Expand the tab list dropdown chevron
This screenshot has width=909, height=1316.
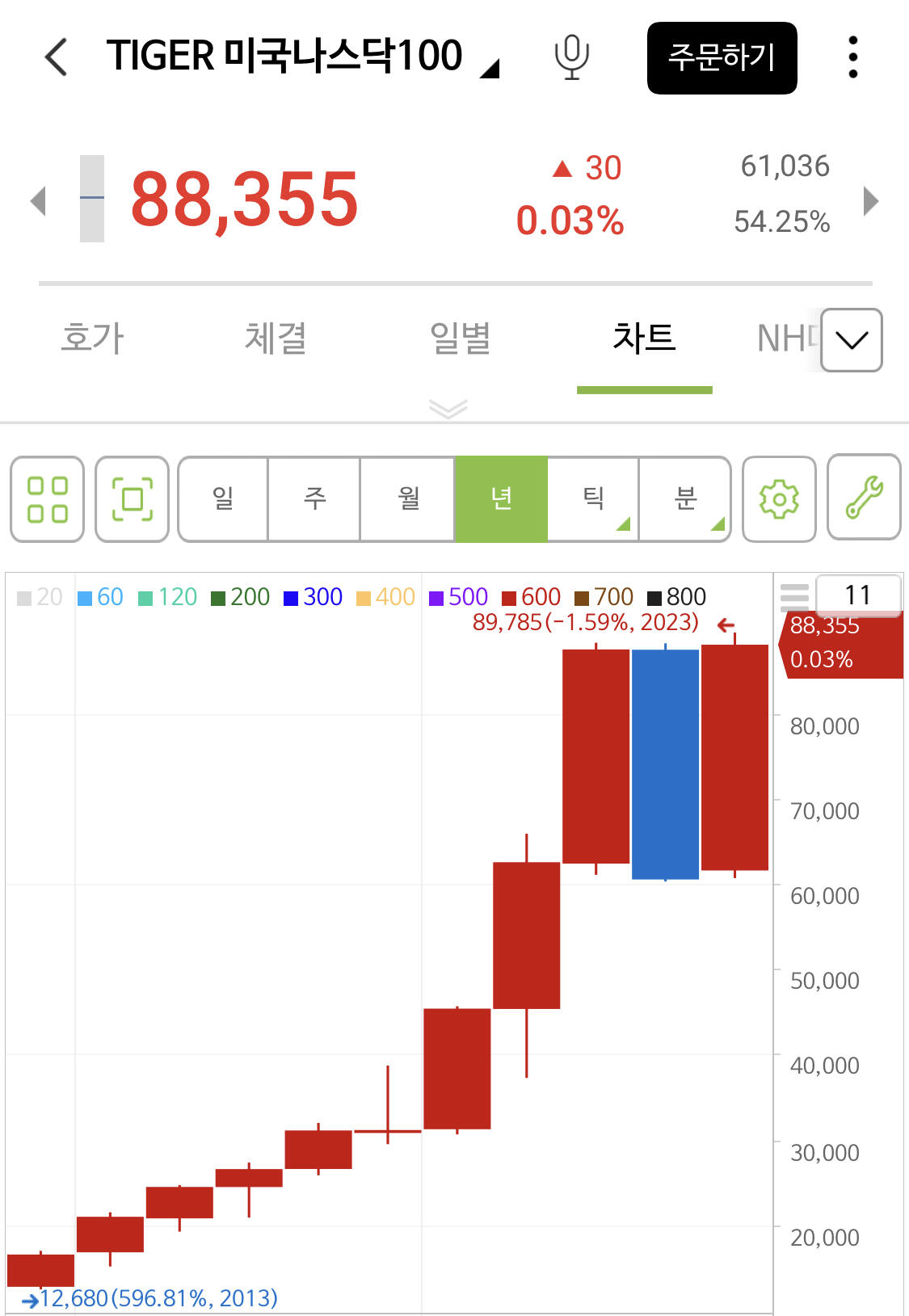coord(852,340)
